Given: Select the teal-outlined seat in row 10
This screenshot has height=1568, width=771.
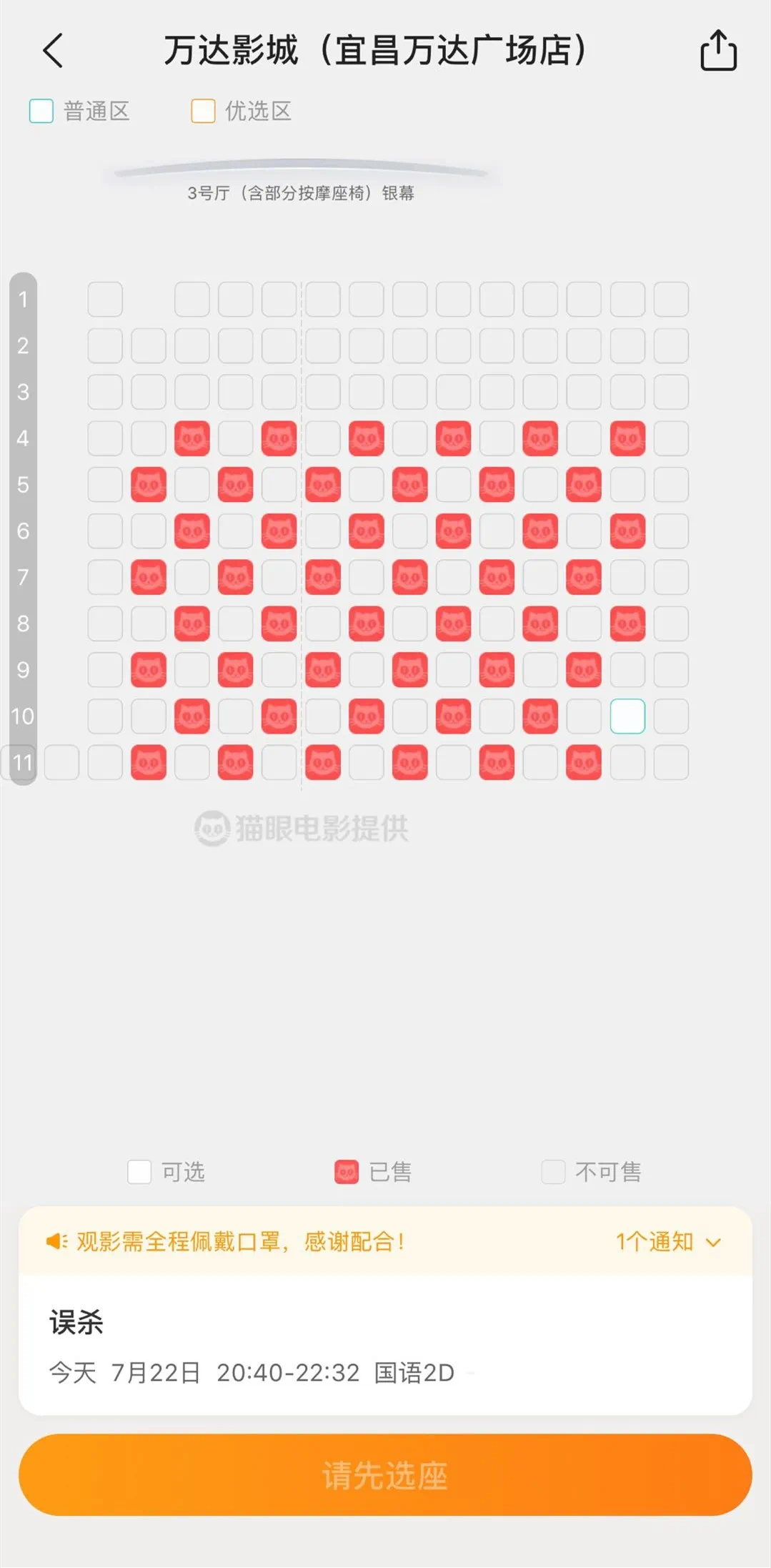Looking at the screenshot, I should click(627, 716).
